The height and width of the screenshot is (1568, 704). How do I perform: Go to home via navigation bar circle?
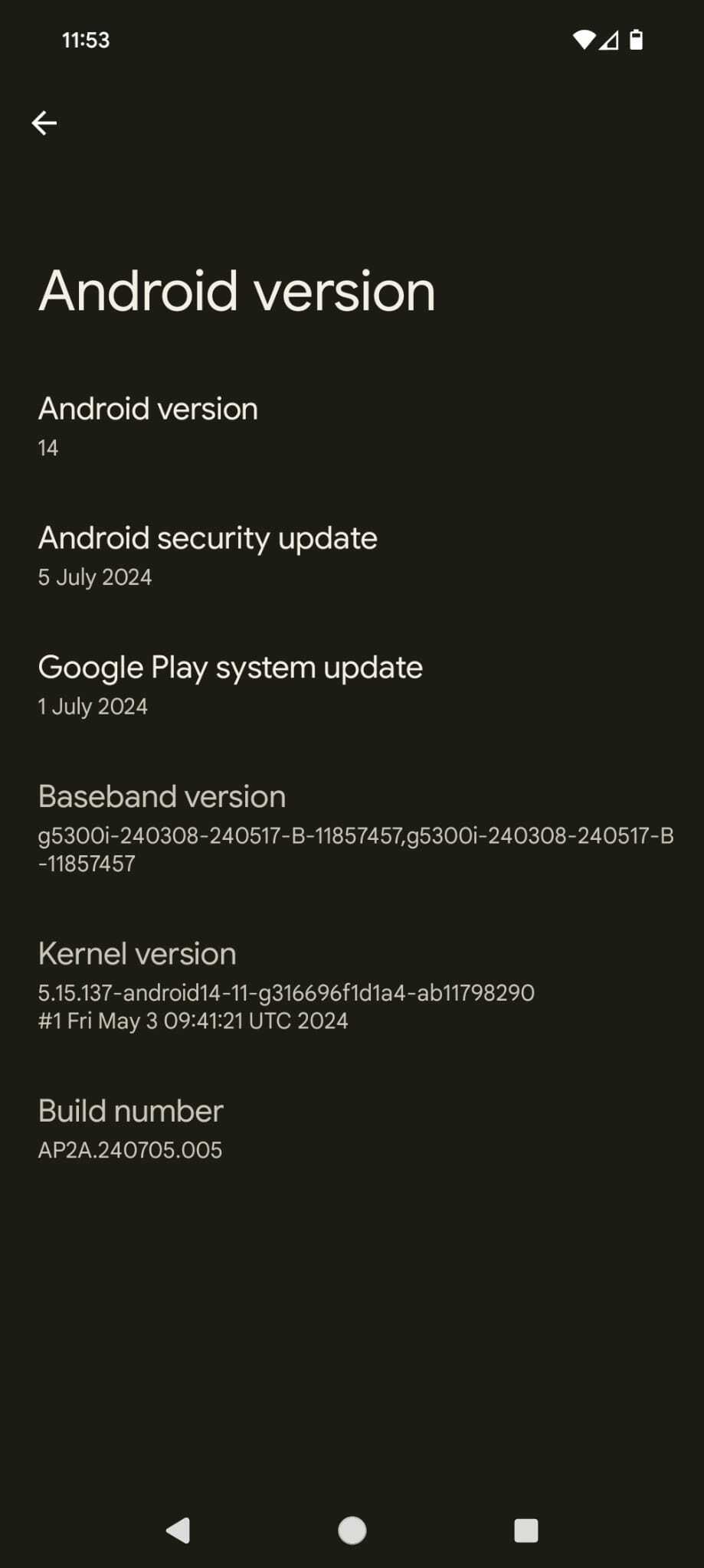352,1530
